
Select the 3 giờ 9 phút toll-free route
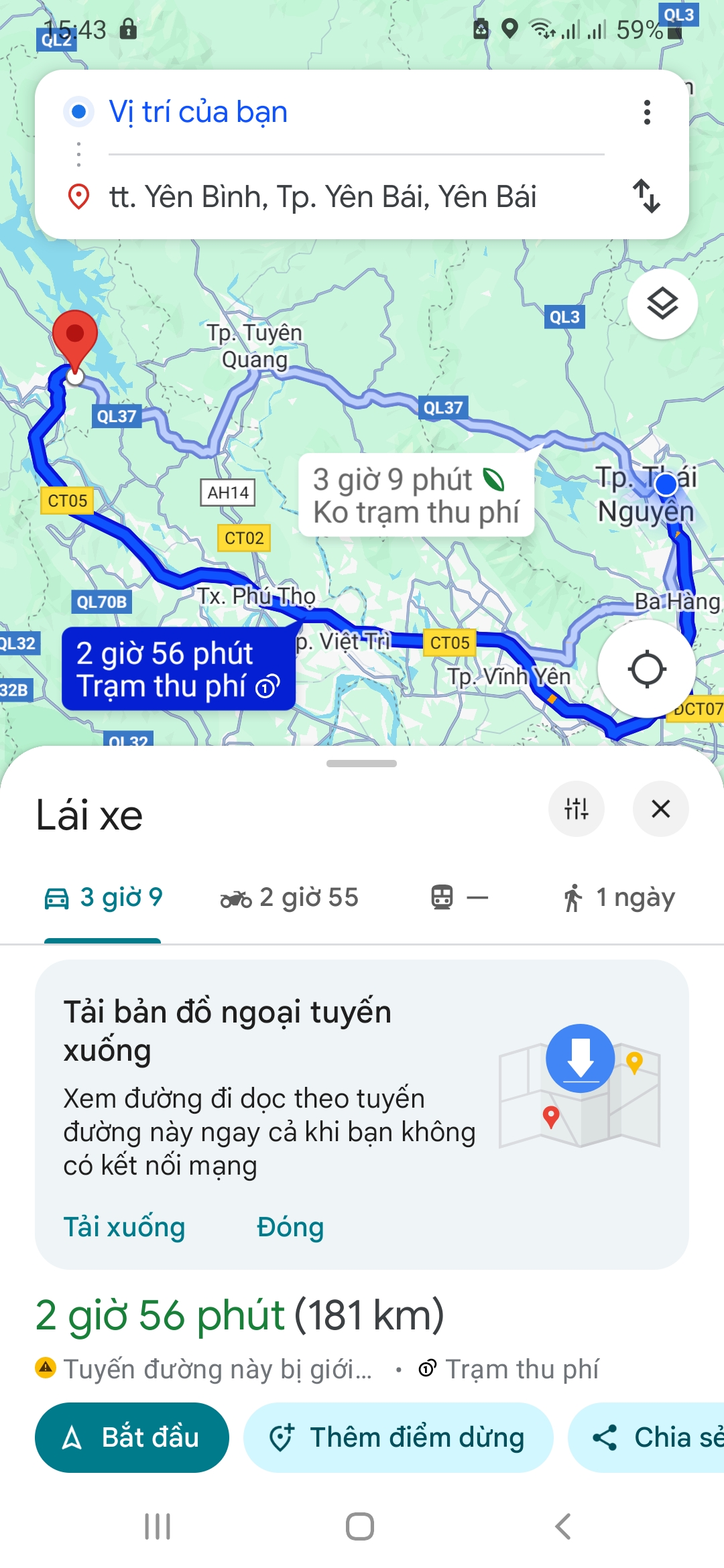click(416, 496)
